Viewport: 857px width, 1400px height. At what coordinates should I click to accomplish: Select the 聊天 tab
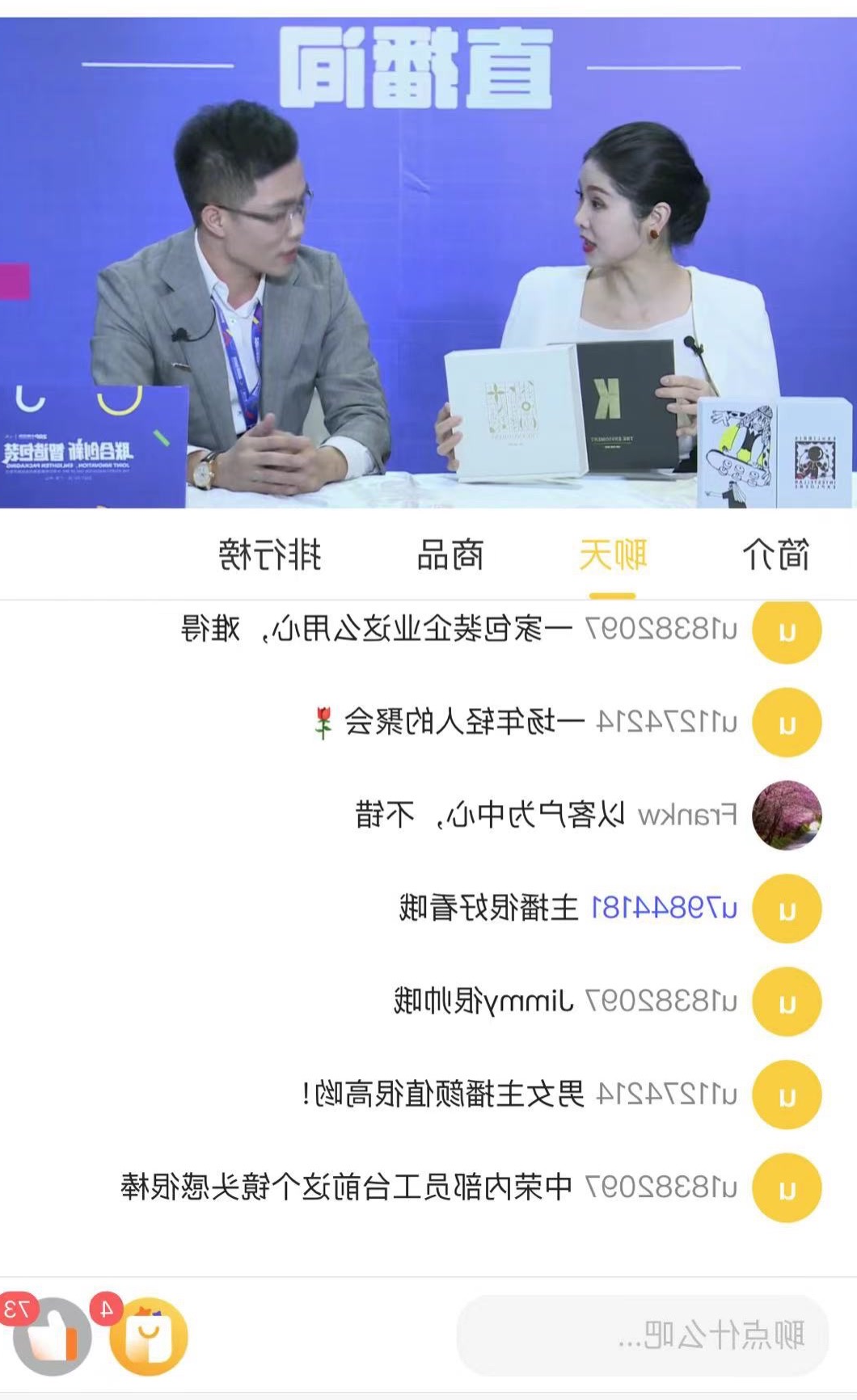click(612, 555)
